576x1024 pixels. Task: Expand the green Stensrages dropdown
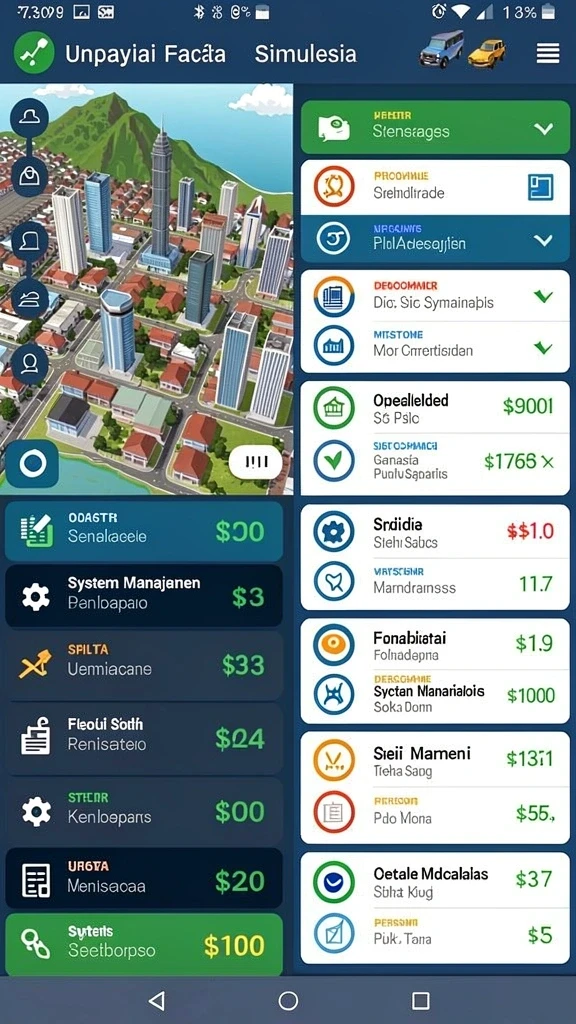pyautogui.click(x=435, y=127)
